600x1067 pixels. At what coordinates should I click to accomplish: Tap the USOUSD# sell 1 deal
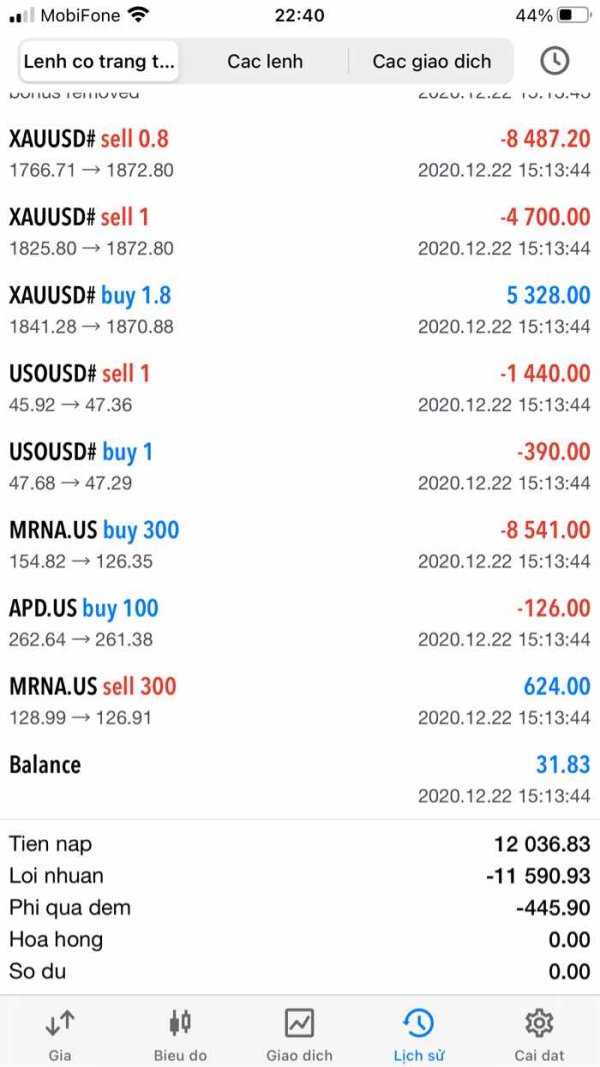(299, 388)
